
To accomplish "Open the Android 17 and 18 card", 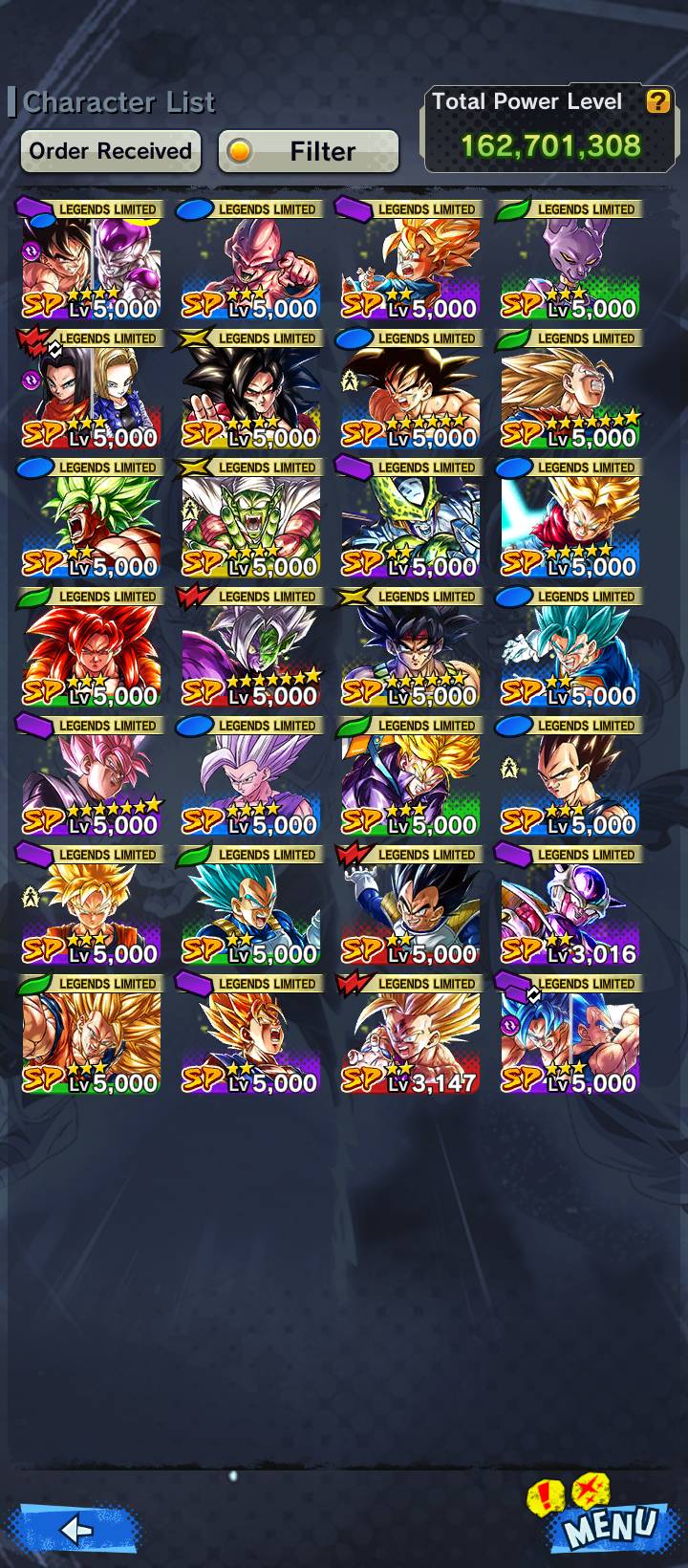I will click(x=91, y=390).
